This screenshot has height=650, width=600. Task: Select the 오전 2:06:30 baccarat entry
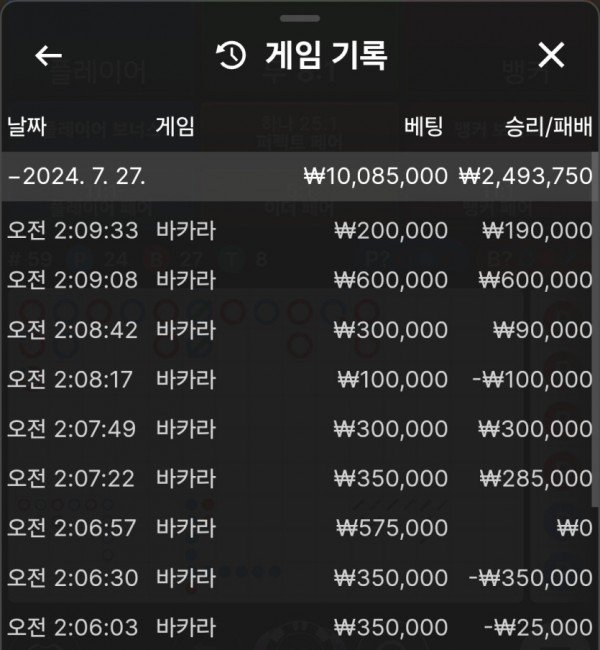(300, 578)
